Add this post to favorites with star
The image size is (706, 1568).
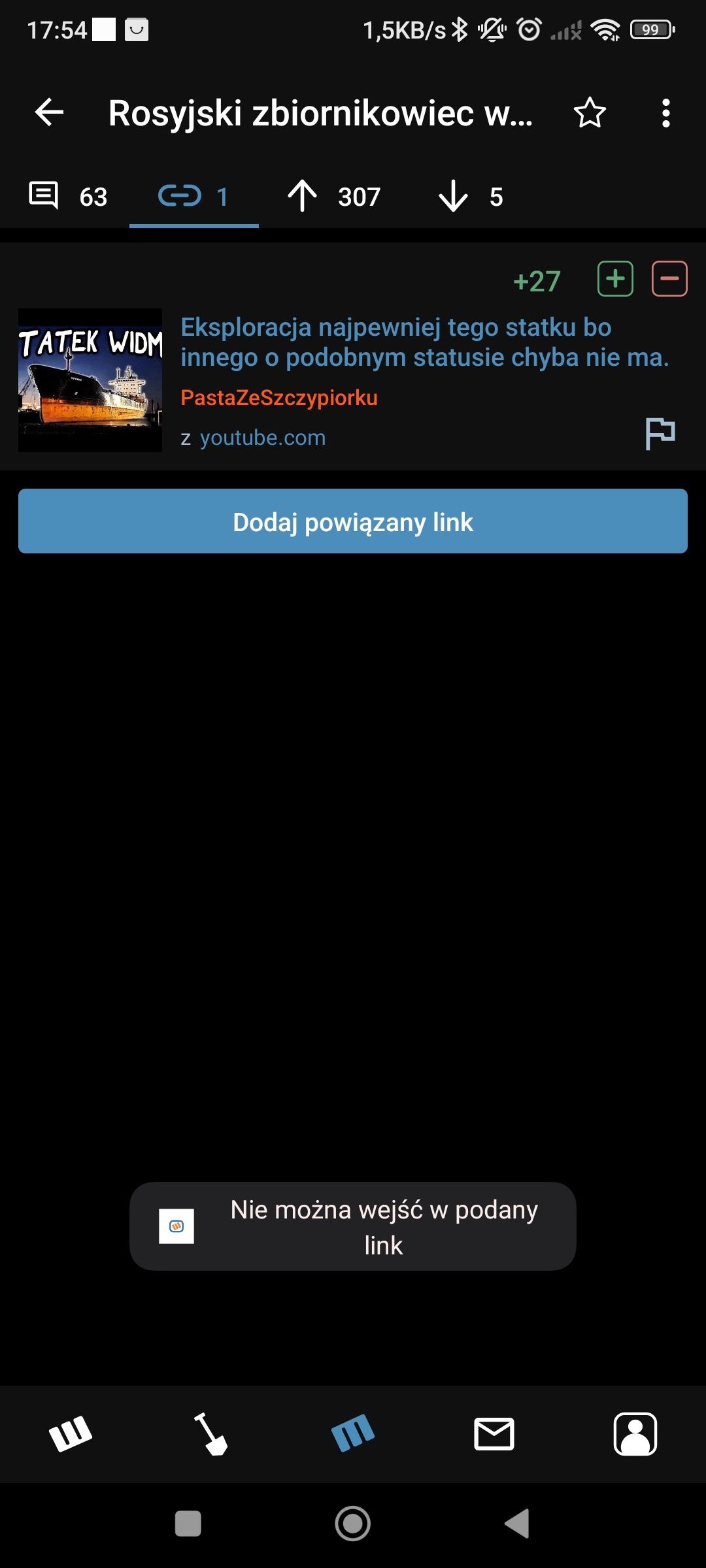point(590,113)
